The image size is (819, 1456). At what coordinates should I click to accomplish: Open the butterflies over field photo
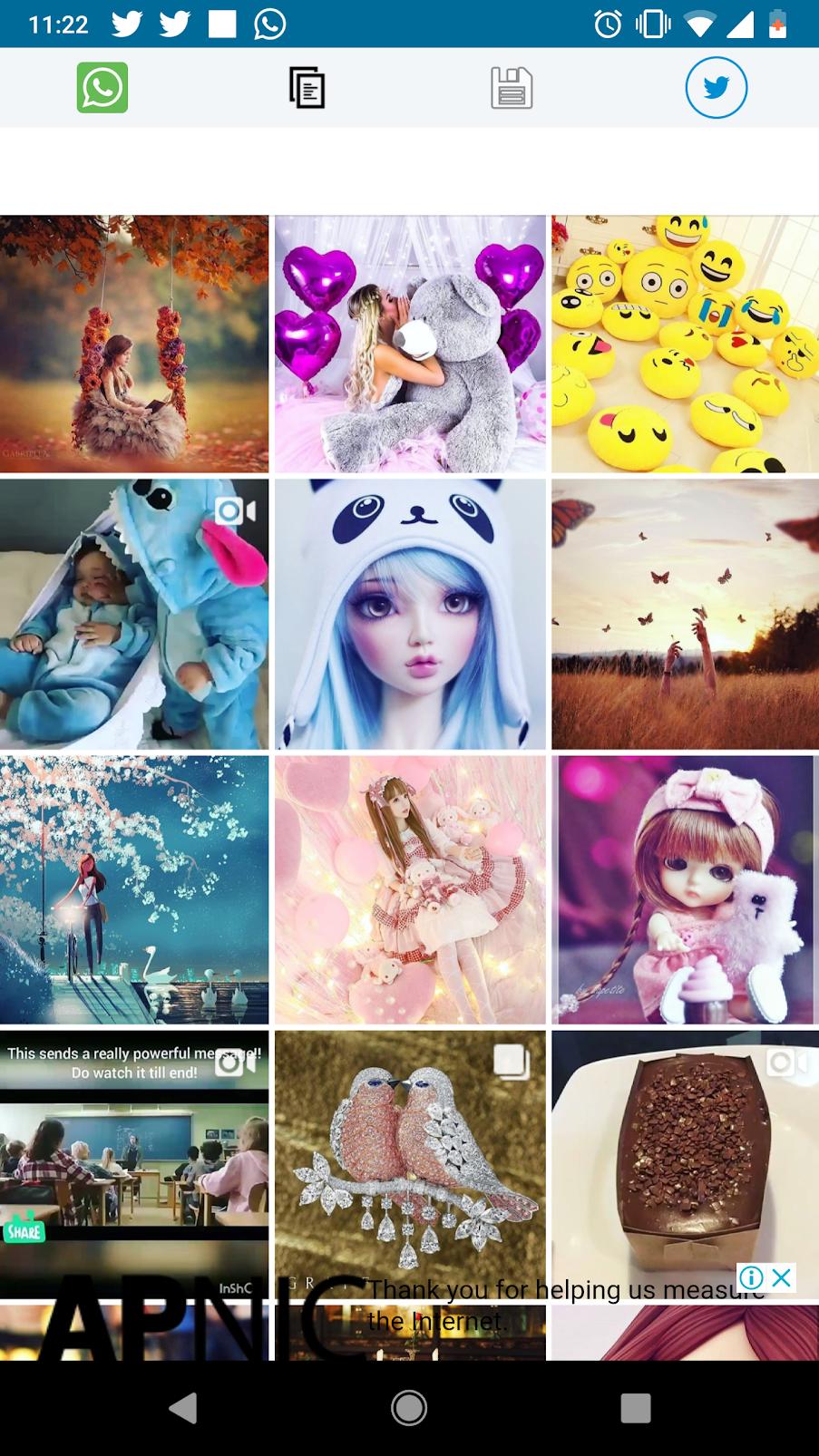(x=685, y=614)
